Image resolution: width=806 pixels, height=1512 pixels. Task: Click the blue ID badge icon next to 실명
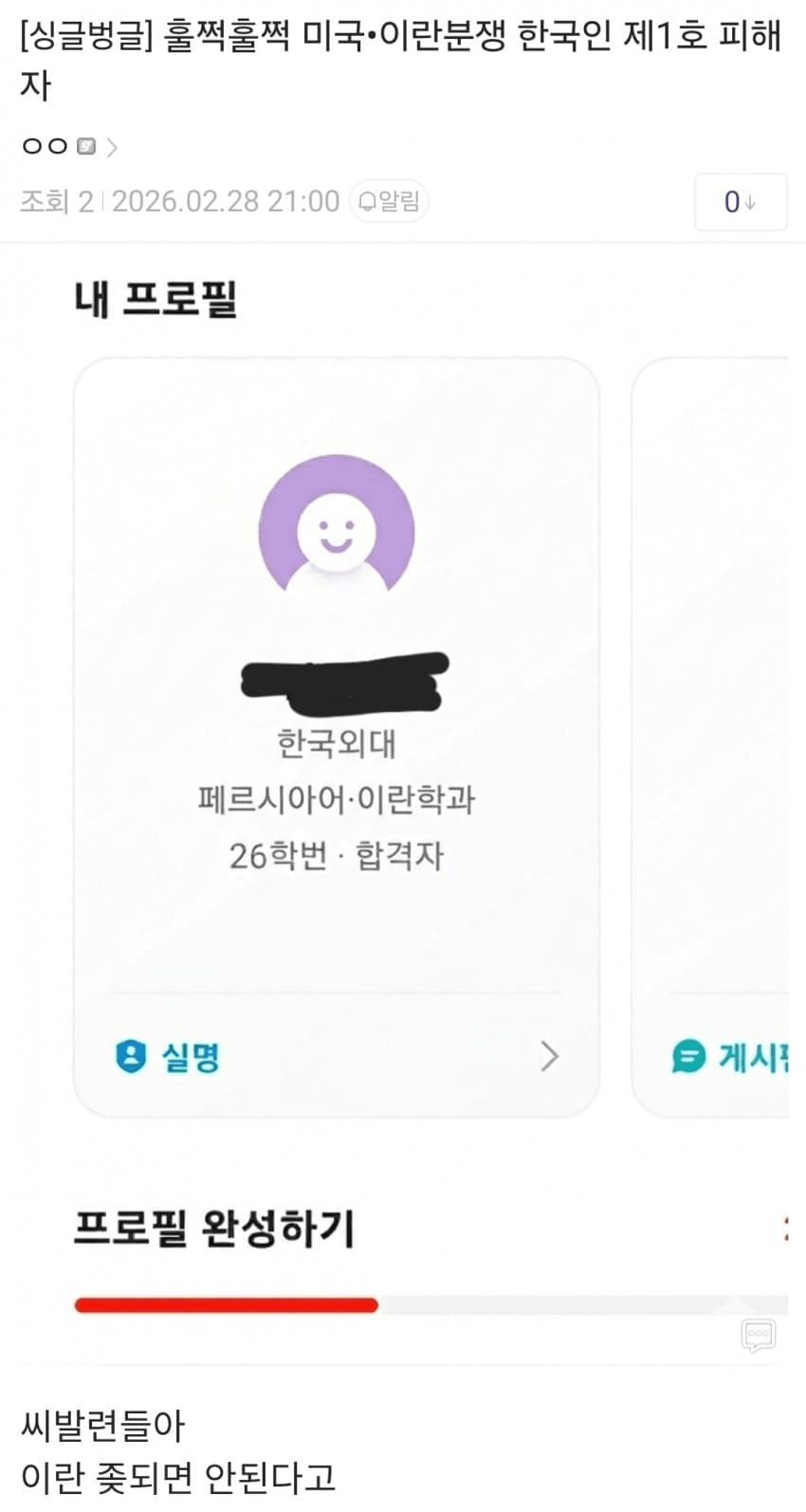(131, 1056)
